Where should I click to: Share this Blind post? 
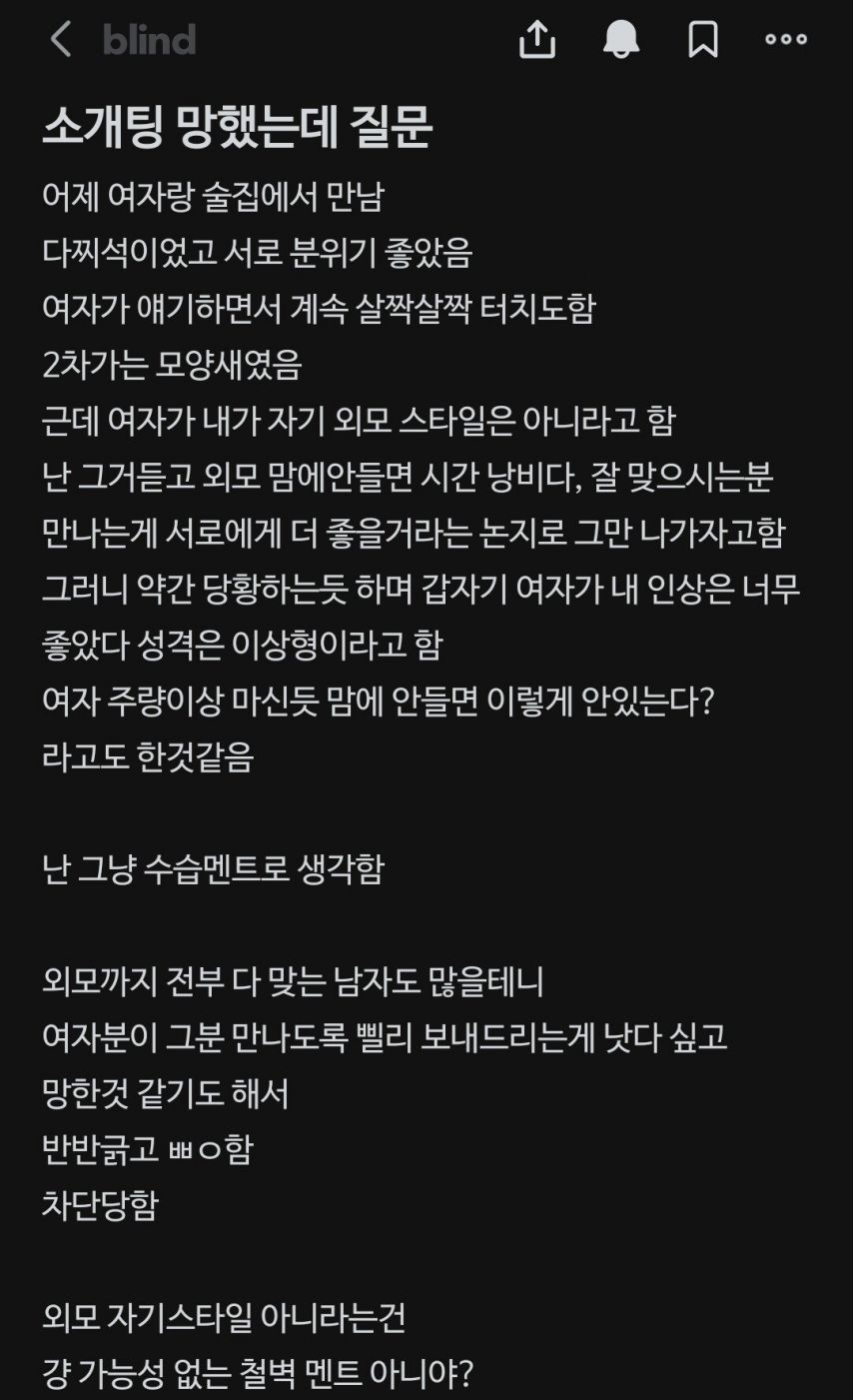(x=537, y=40)
